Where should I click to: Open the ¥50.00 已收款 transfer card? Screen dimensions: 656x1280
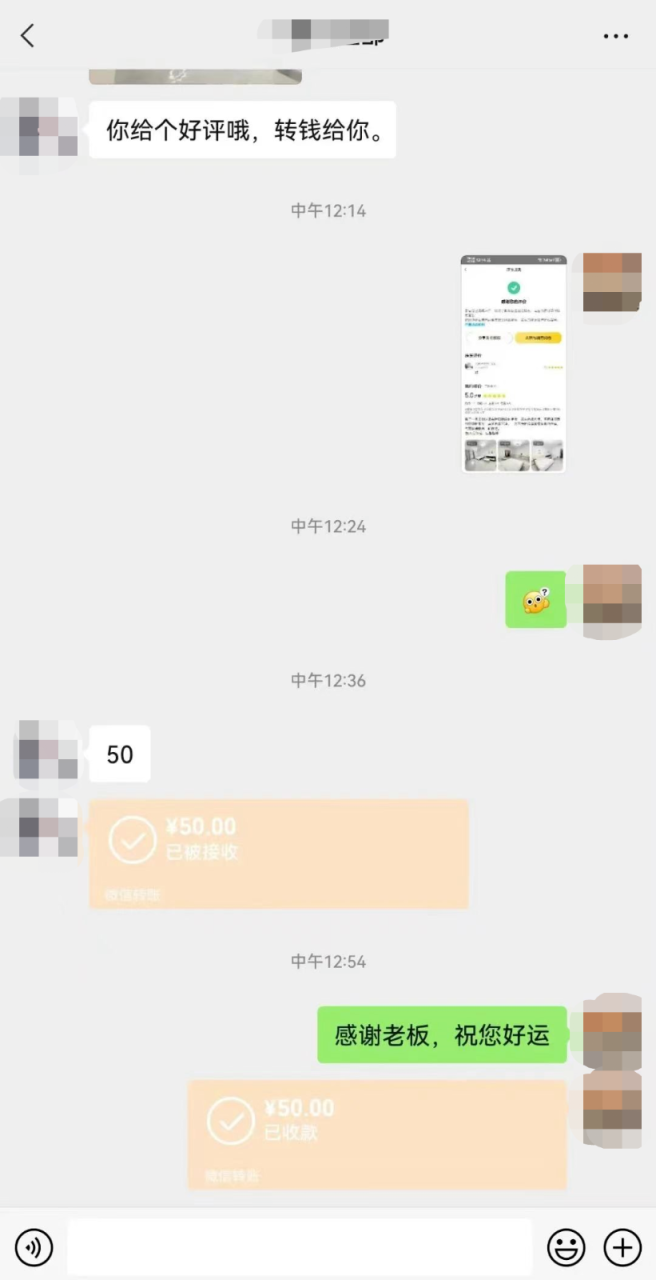(x=377, y=1133)
